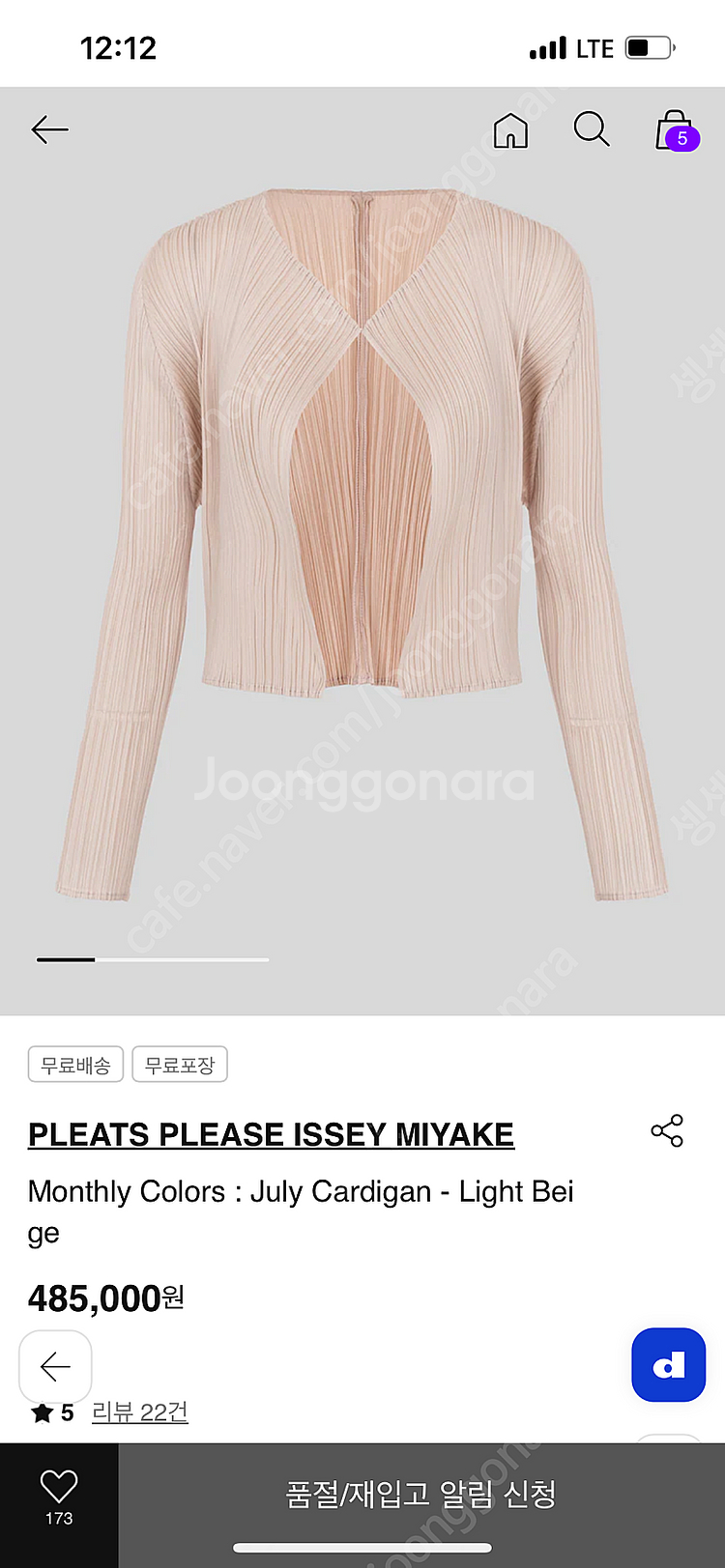This screenshot has height=1568, width=725.
Task: Open the blue d floating button
Action: [x=668, y=1364]
